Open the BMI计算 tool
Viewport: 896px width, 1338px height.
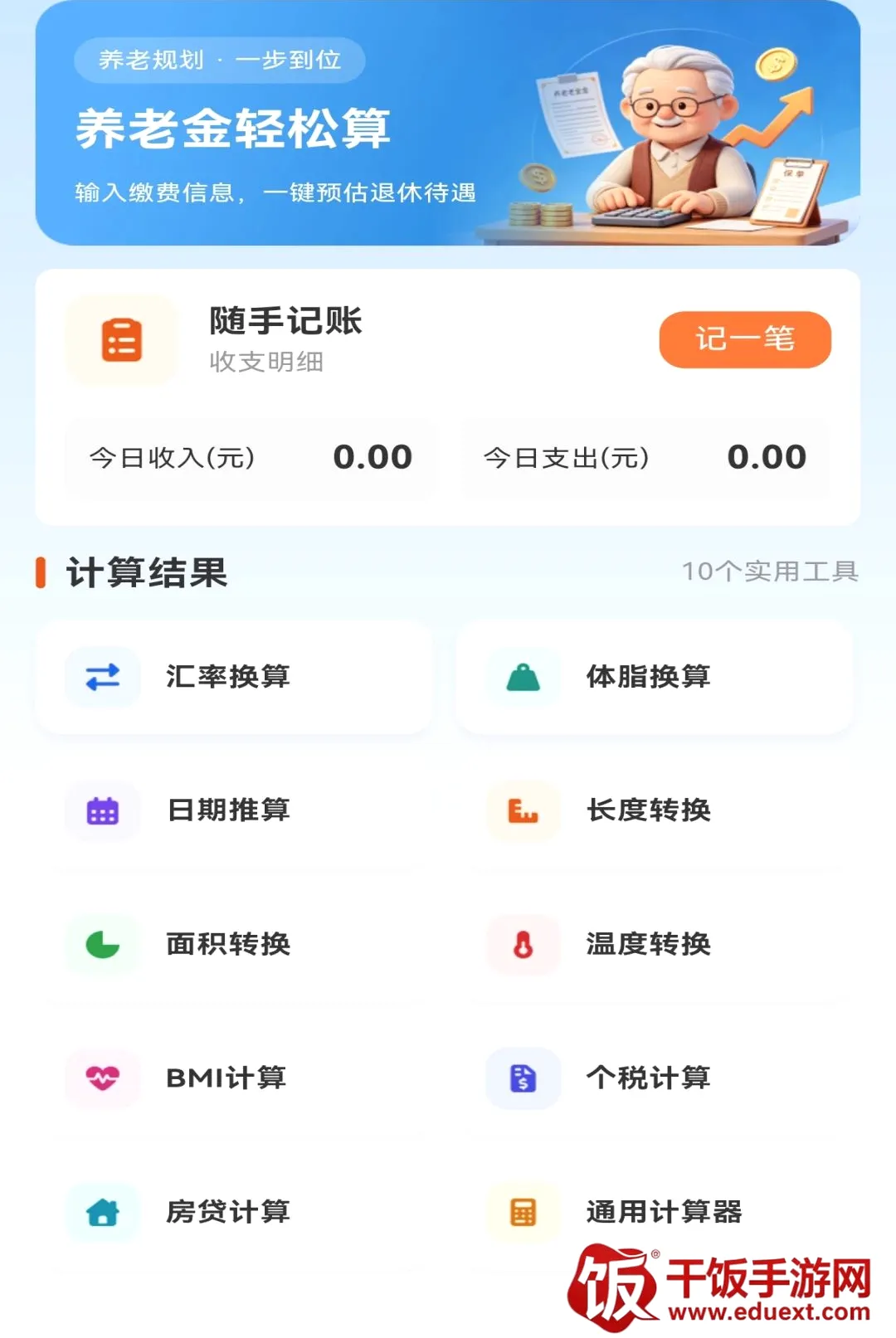[234, 1078]
